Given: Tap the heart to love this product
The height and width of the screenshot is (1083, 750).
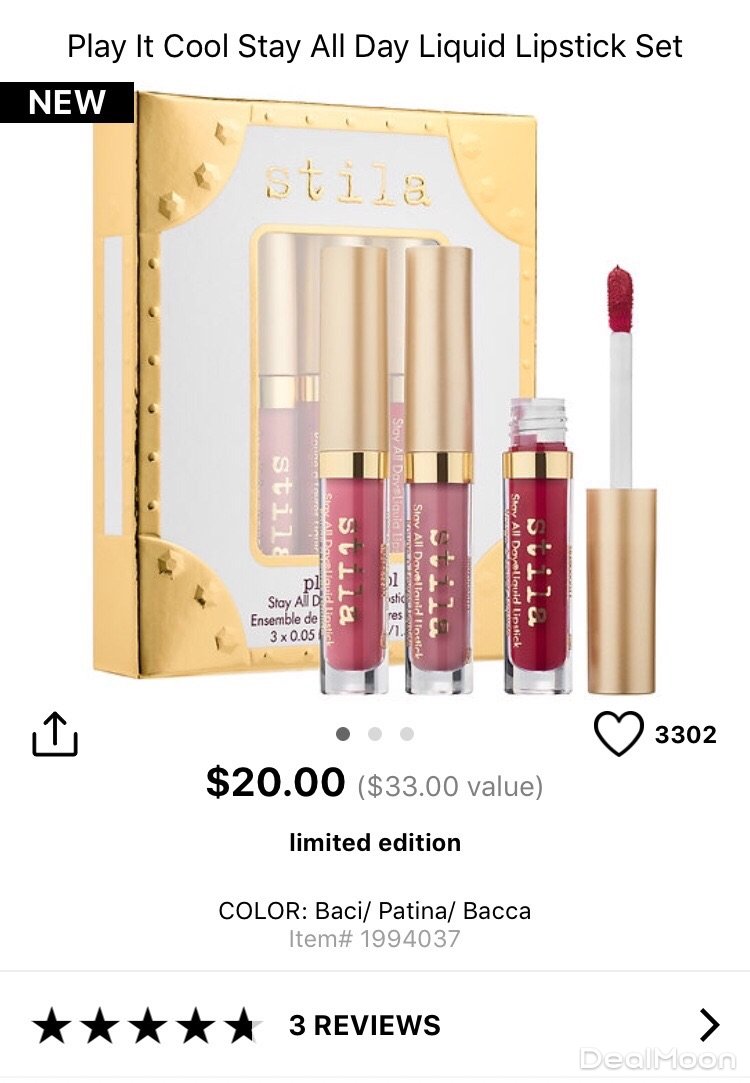Looking at the screenshot, I should tap(618, 735).
